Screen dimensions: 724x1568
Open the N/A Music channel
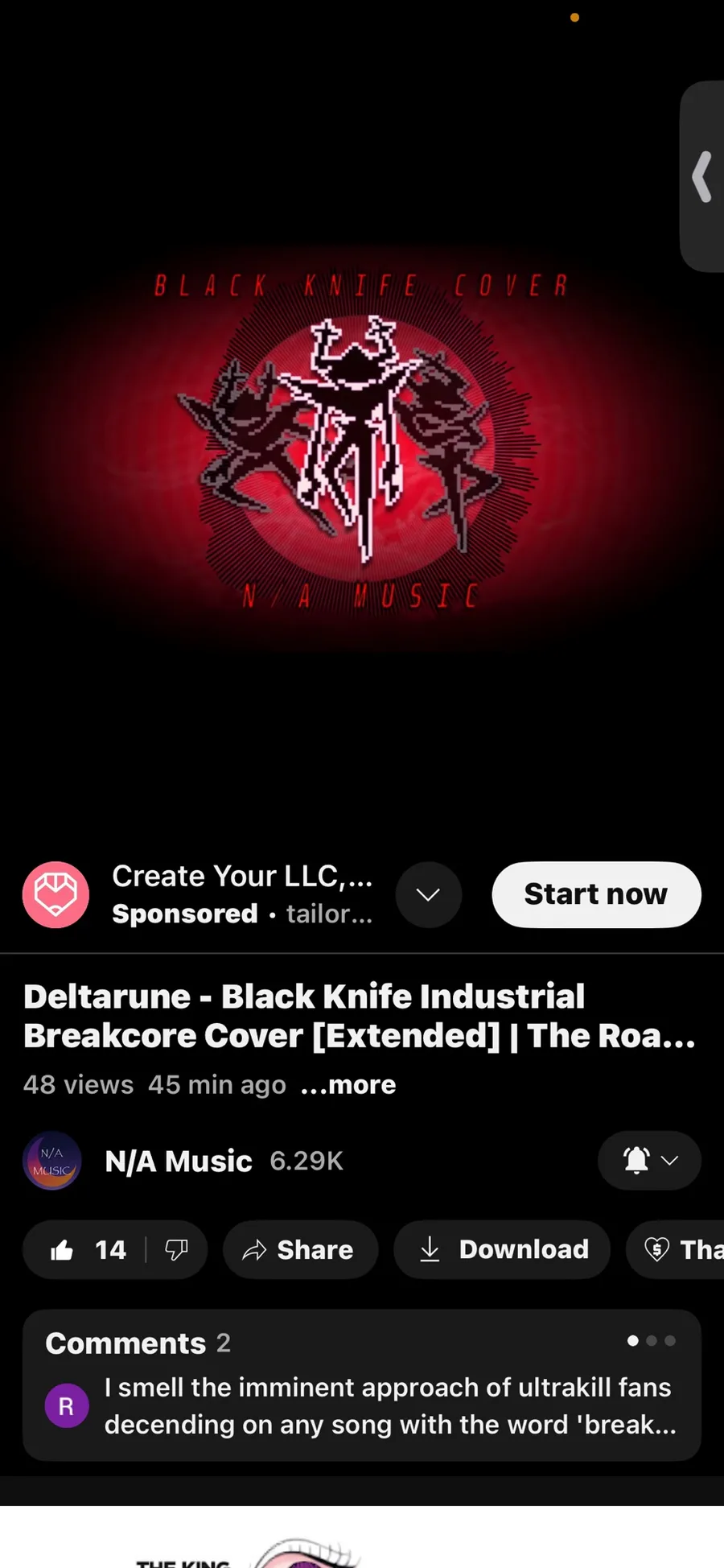pos(179,1161)
